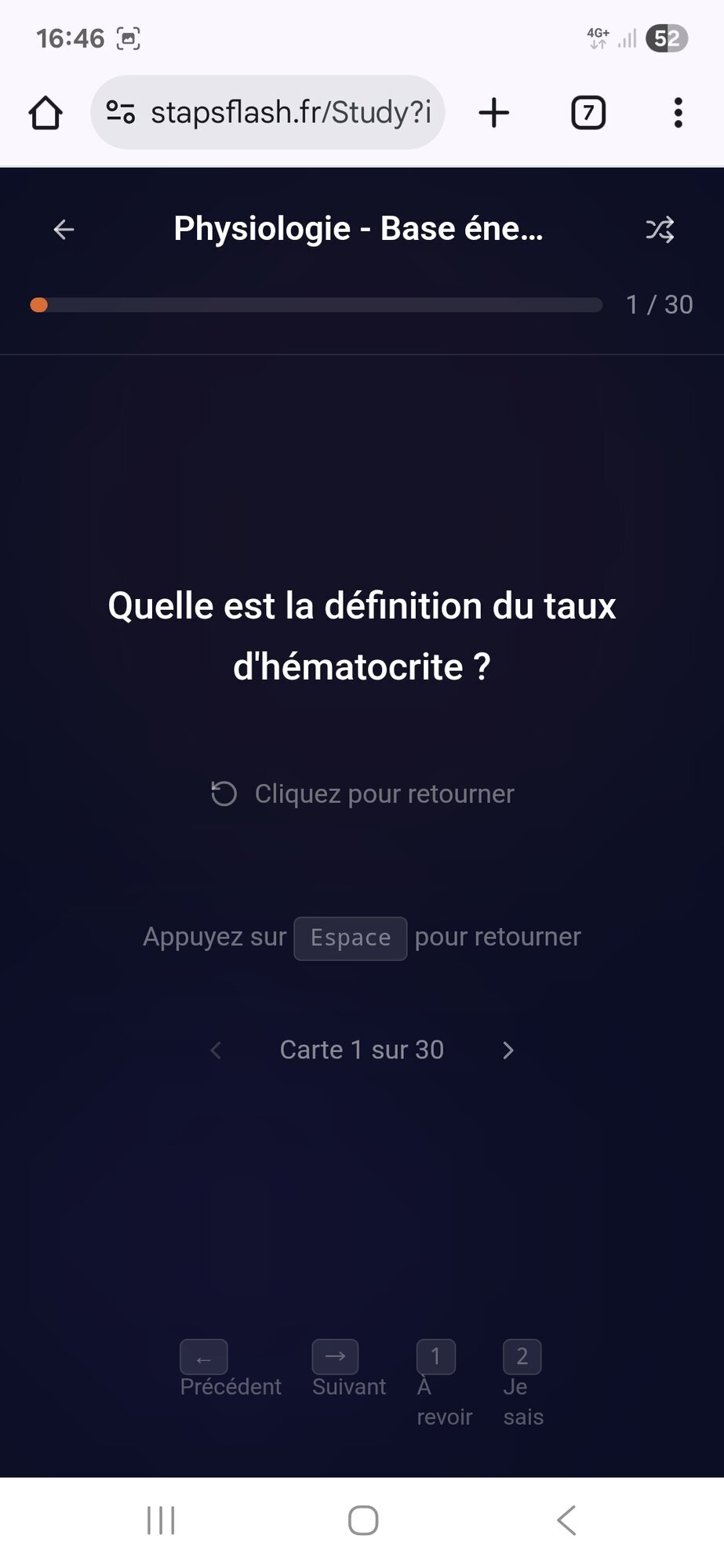Mark card as À revoir
The height and width of the screenshot is (1568, 724).
pos(436,1357)
